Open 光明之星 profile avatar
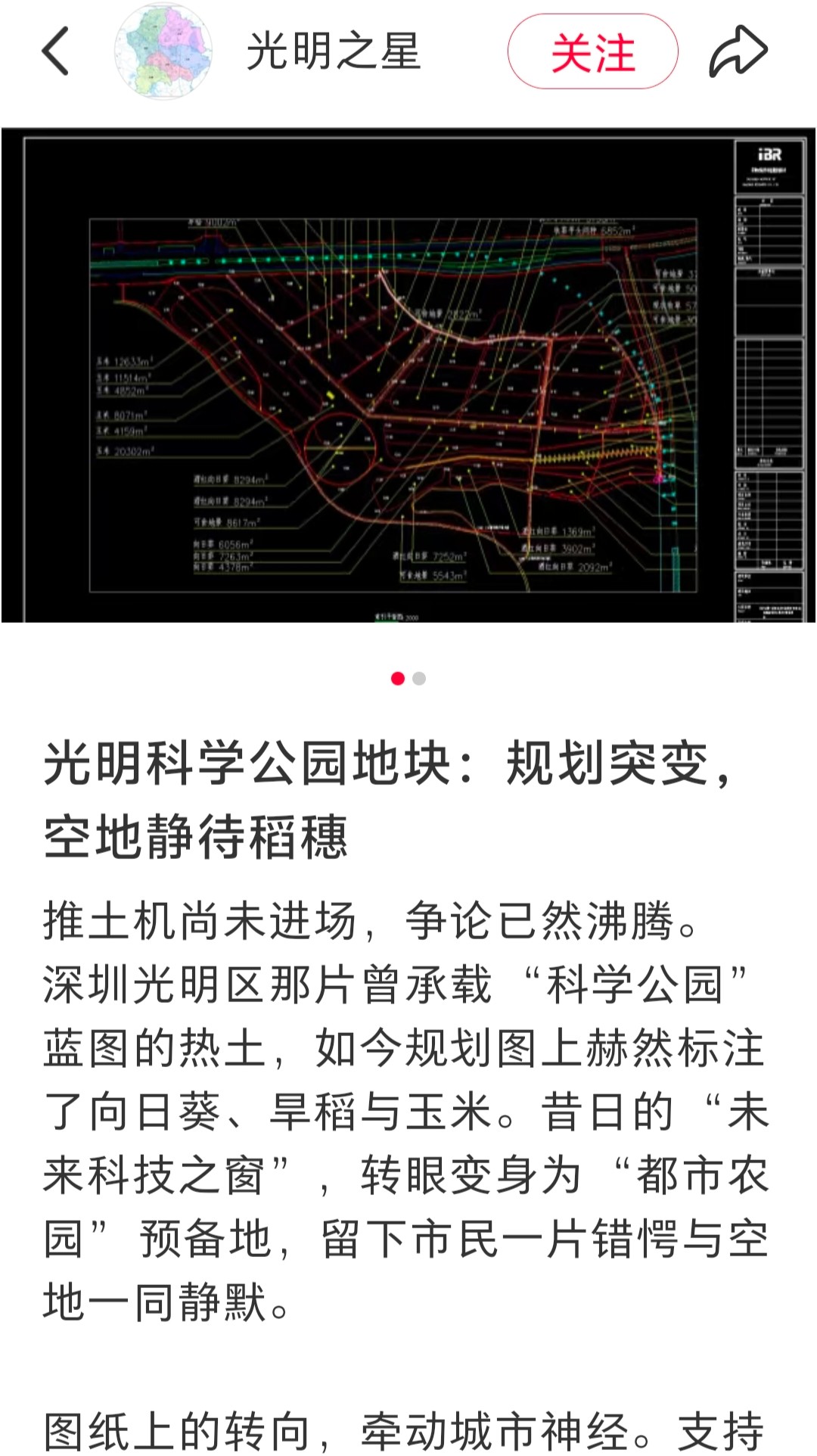The image size is (817, 1456). 163,51
